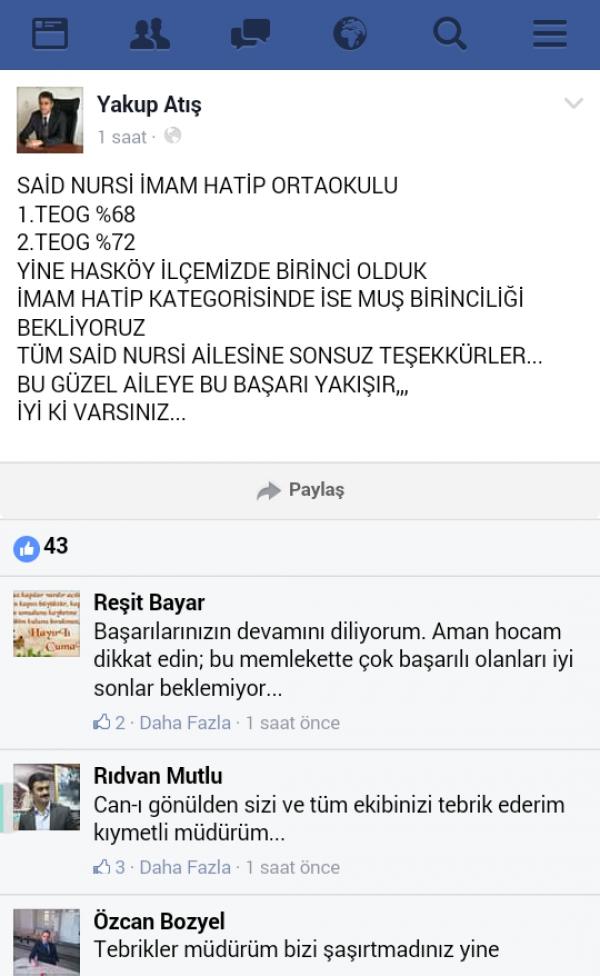Screen dimensions: 600x976
Task: Open the news feed tab
Action: click(x=50, y=34)
